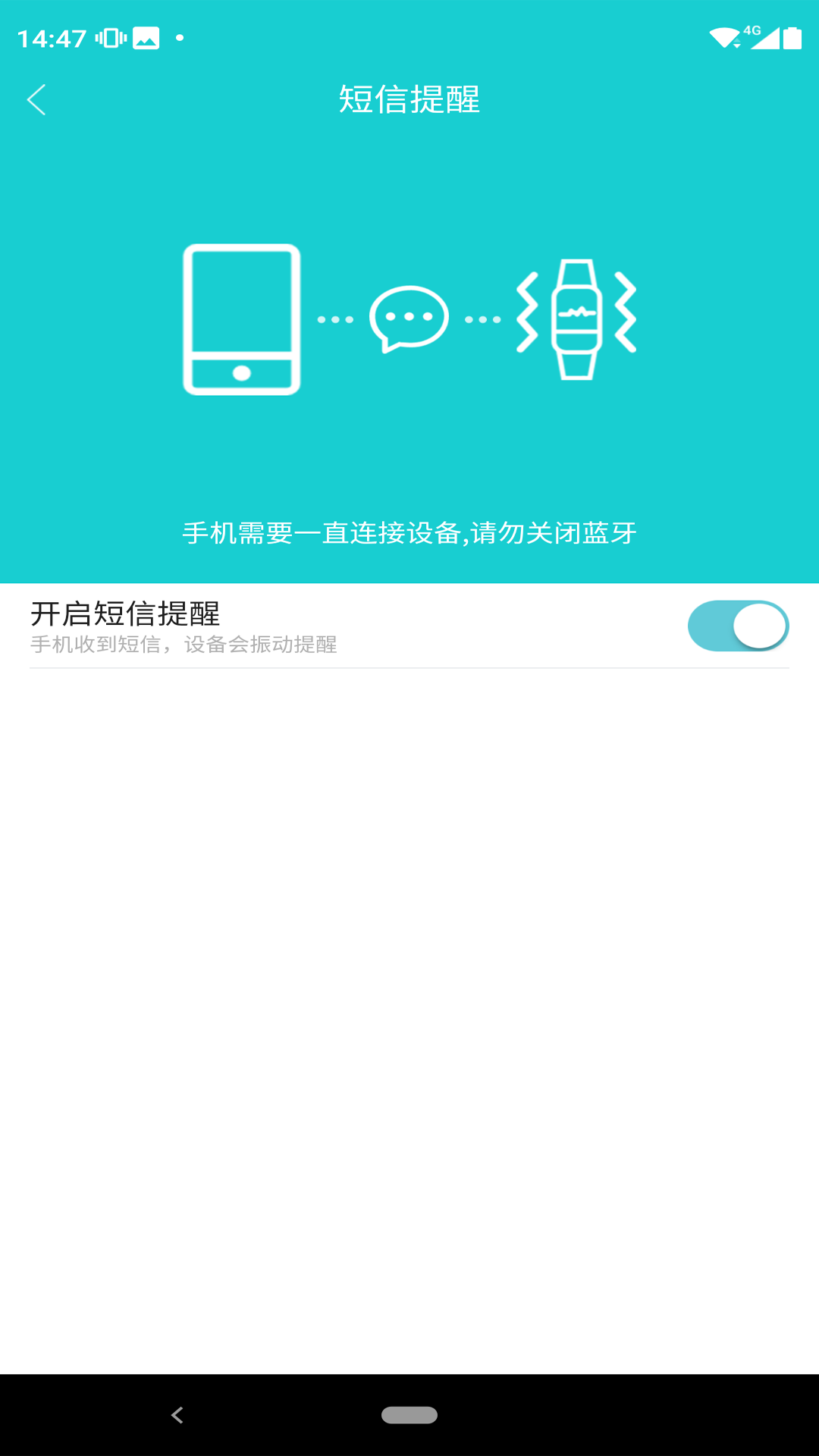Tap the system back button

pyautogui.click(x=177, y=1415)
